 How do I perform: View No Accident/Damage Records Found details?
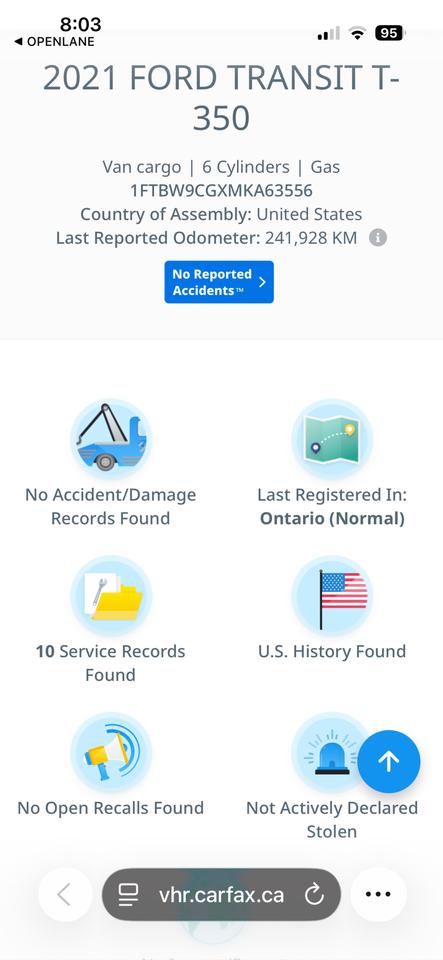(x=111, y=463)
